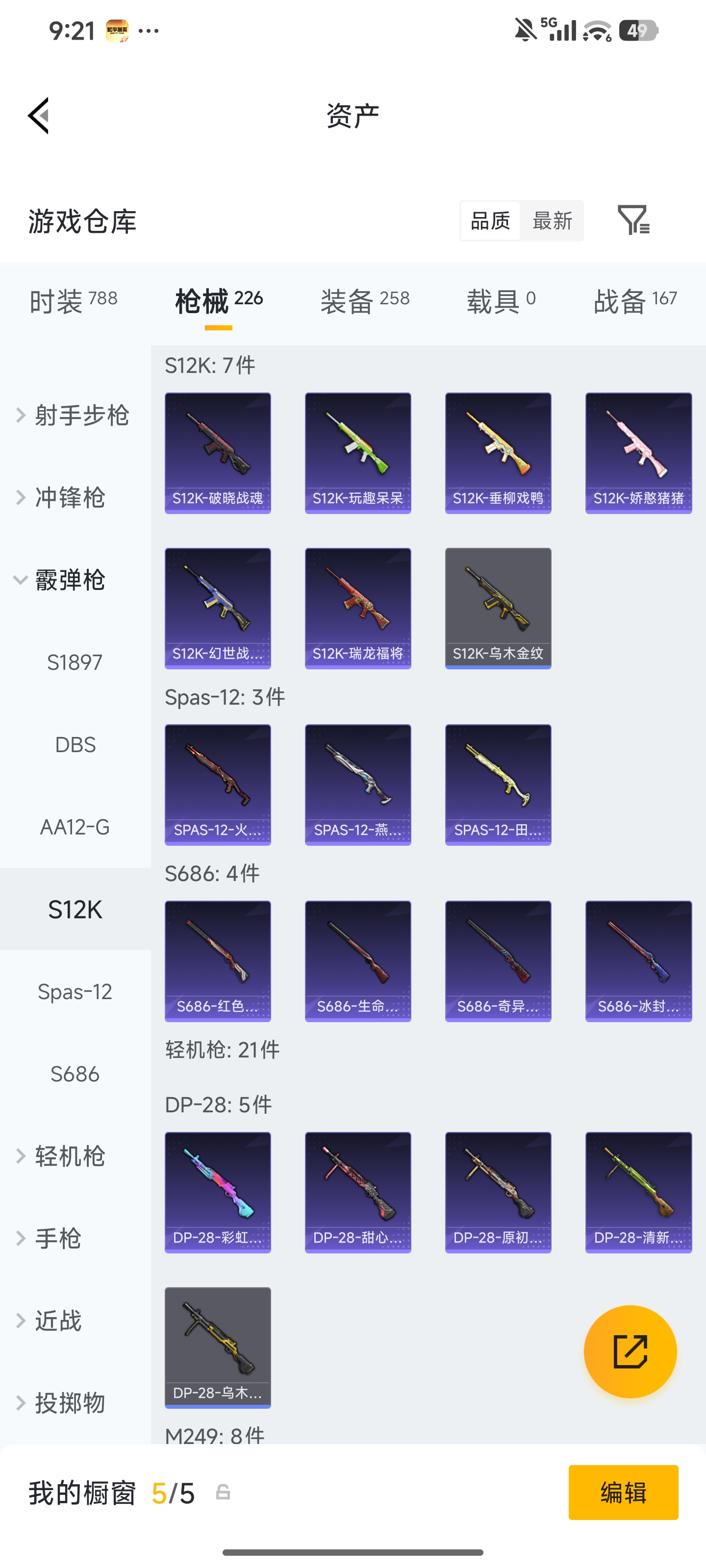Switch to the 时装 tab
Image resolution: width=706 pixels, height=1568 pixels.
[74, 301]
